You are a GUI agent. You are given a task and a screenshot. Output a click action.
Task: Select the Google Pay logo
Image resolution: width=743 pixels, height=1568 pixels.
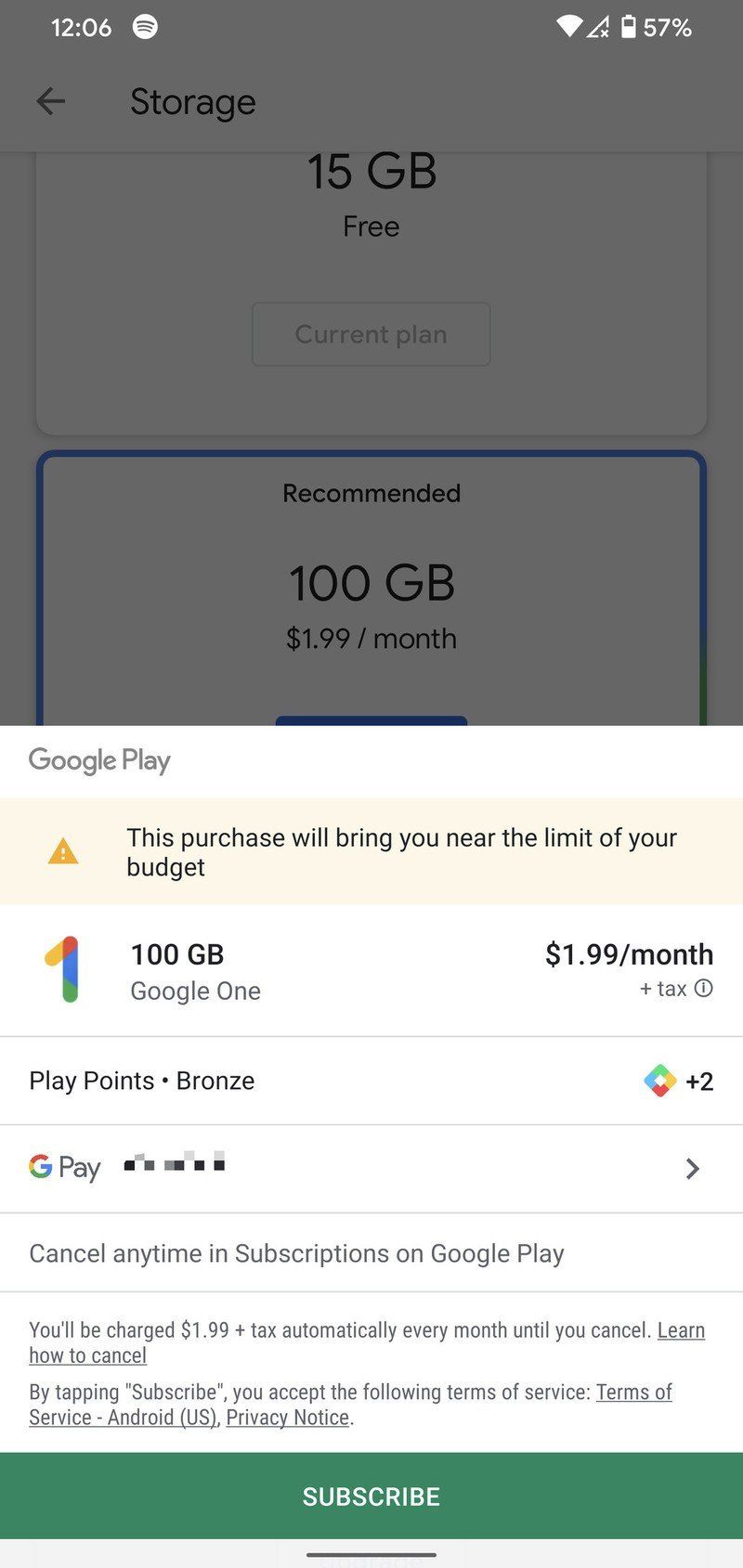pos(64,1168)
